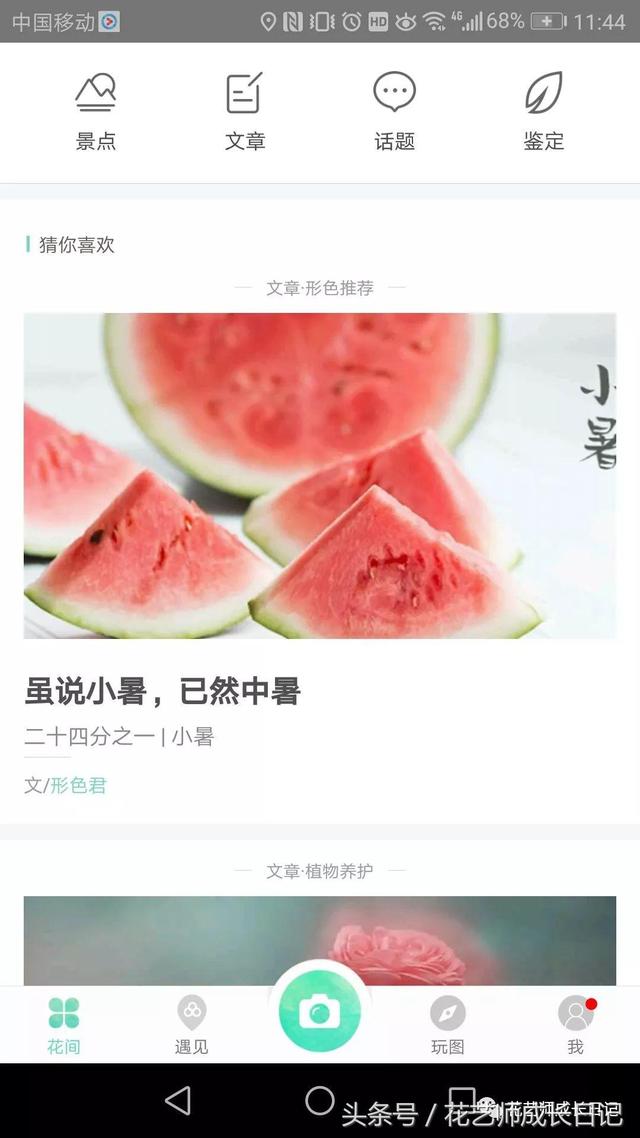Launch the camera to identify a plant
This screenshot has height=1138, width=640.
point(320,1013)
